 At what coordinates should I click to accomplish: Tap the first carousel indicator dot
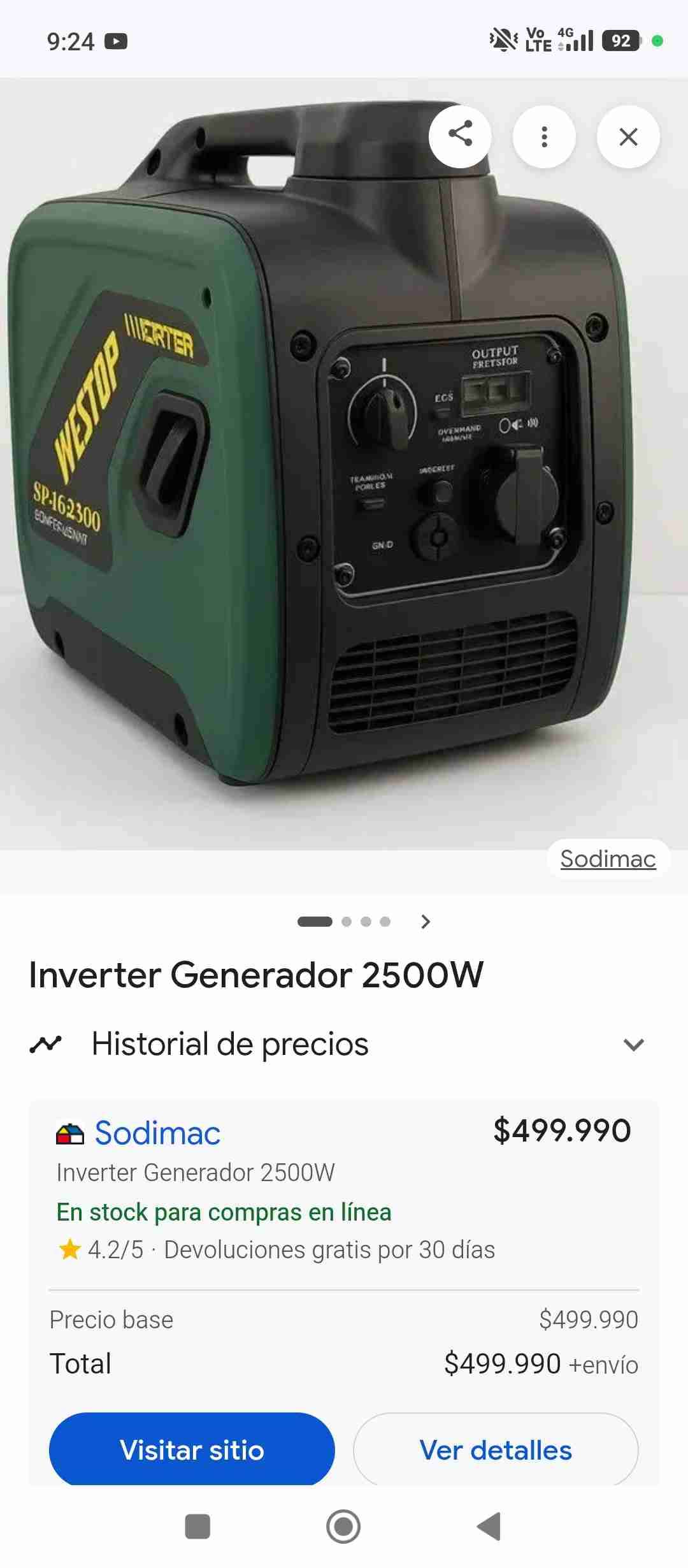[317, 921]
